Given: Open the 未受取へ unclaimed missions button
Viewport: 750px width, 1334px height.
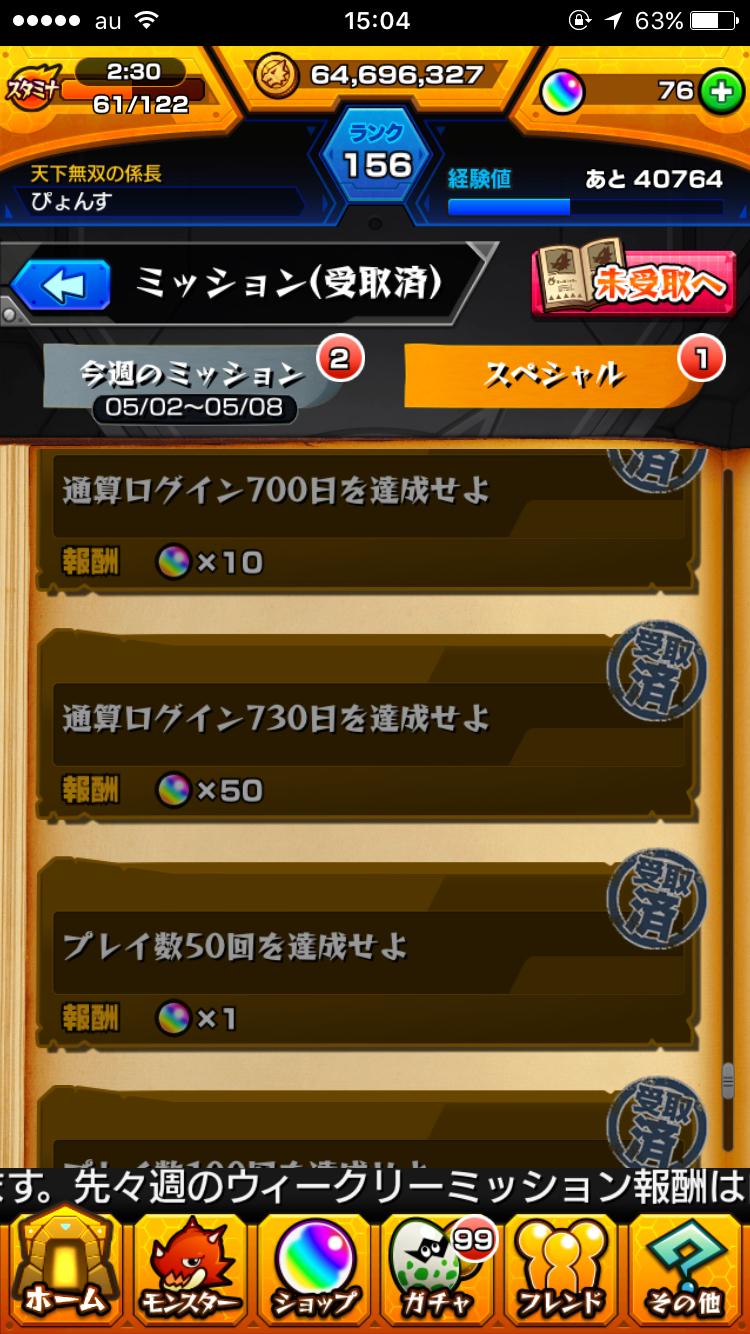Looking at the screenshot, I should (x=628, y=281).
